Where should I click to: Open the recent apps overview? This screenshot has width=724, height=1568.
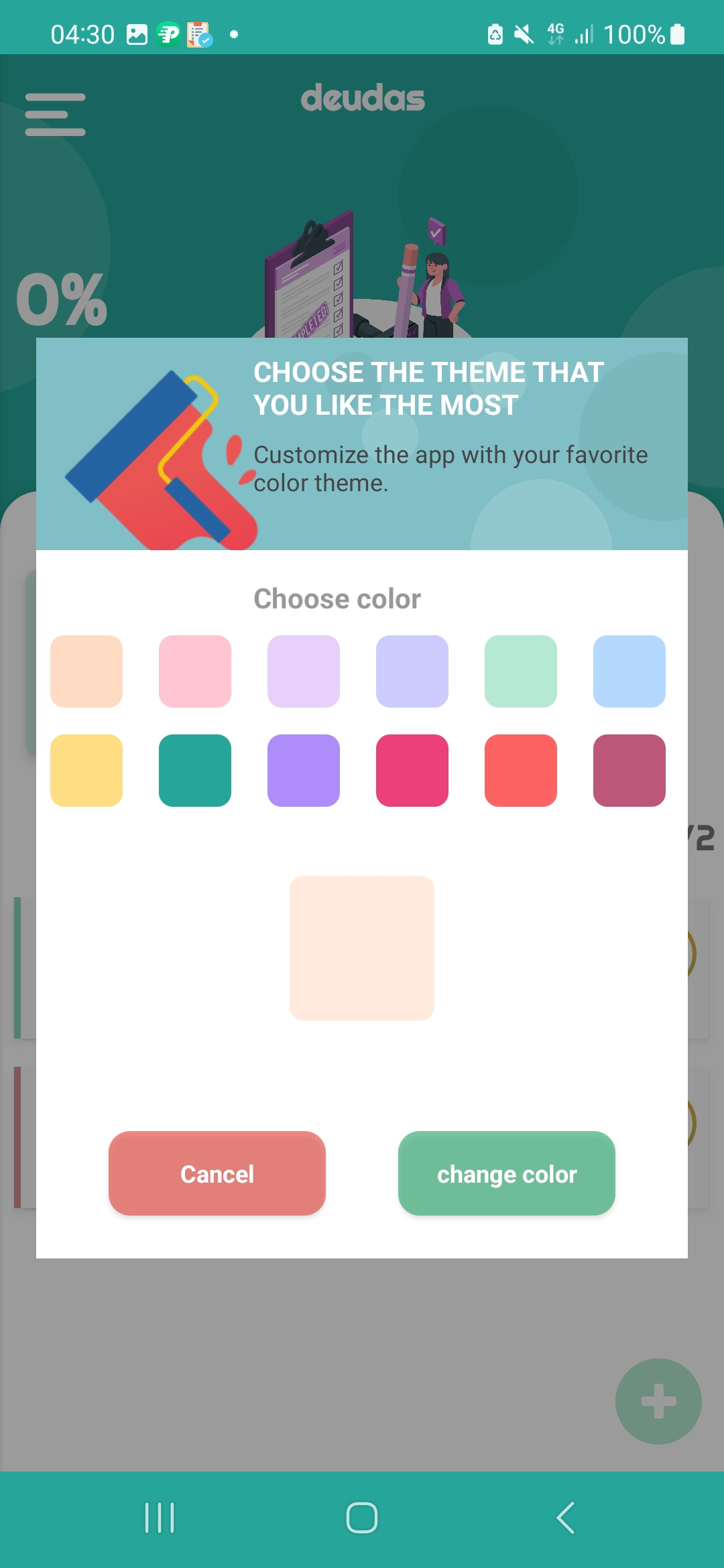click(x=160, y=1518)
